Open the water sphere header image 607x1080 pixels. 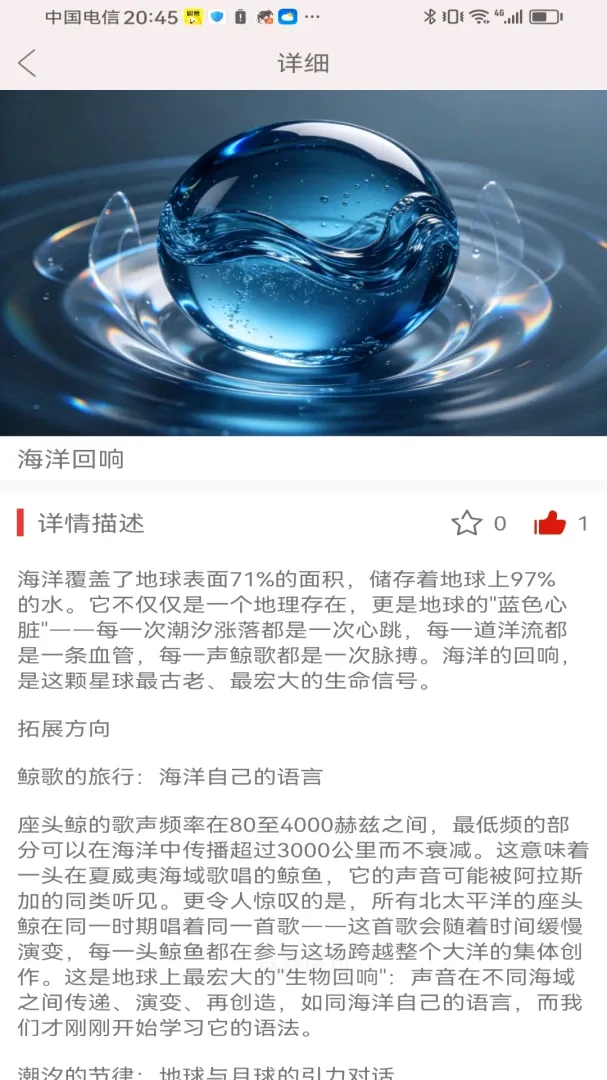[303, 262]
